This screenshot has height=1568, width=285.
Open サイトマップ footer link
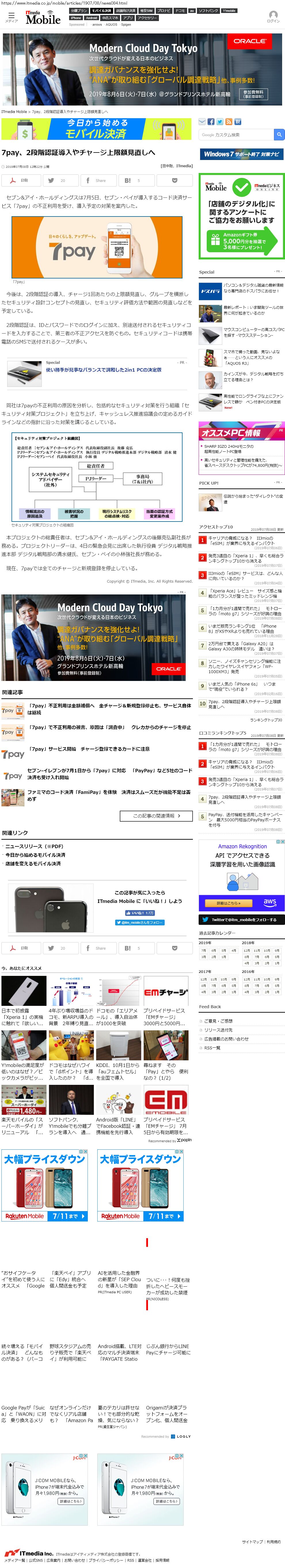pyautogui.click(x=252, y=1542)
